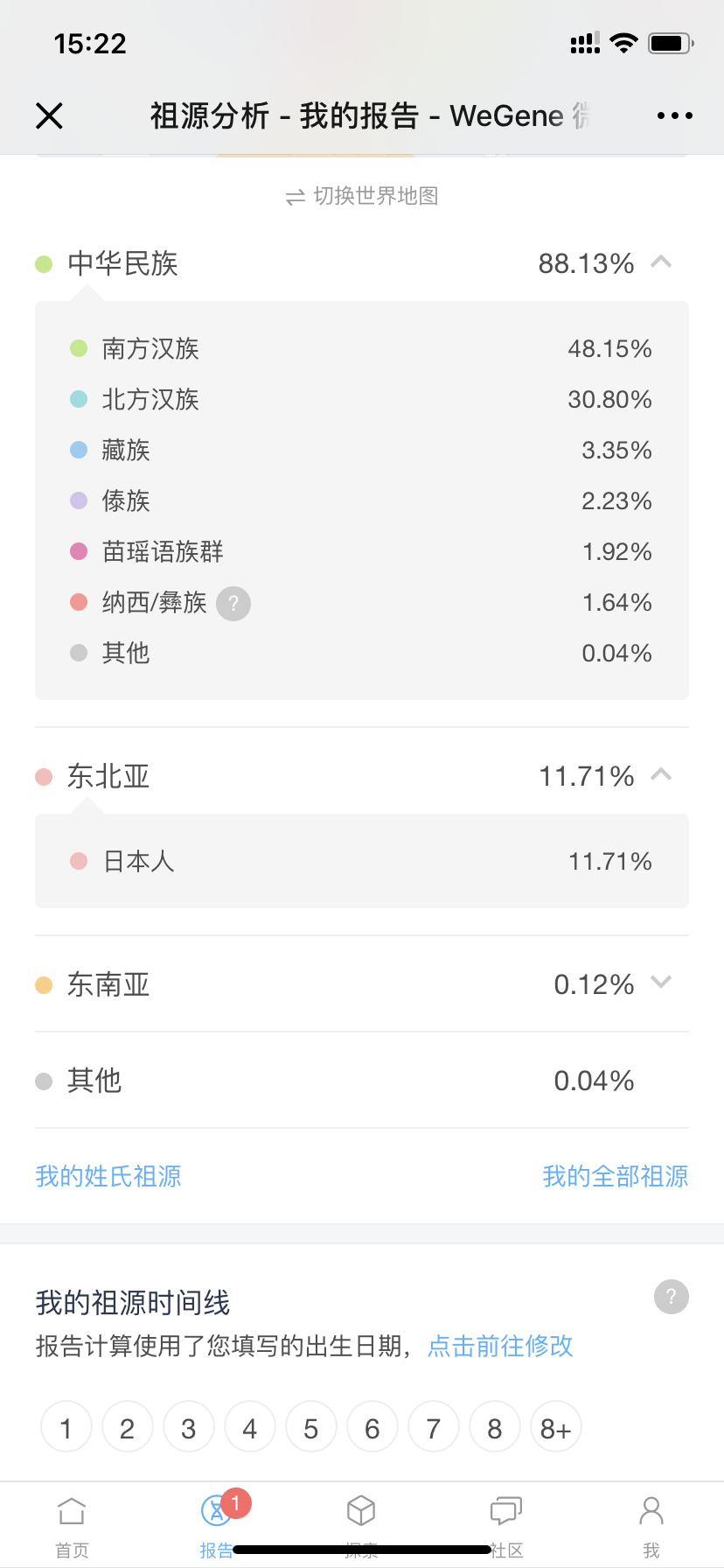Image resolution: width=724 pixels, height=1568 pixels.
Task: Switch to the 首页 tab
Action: tap(72, 1527)
